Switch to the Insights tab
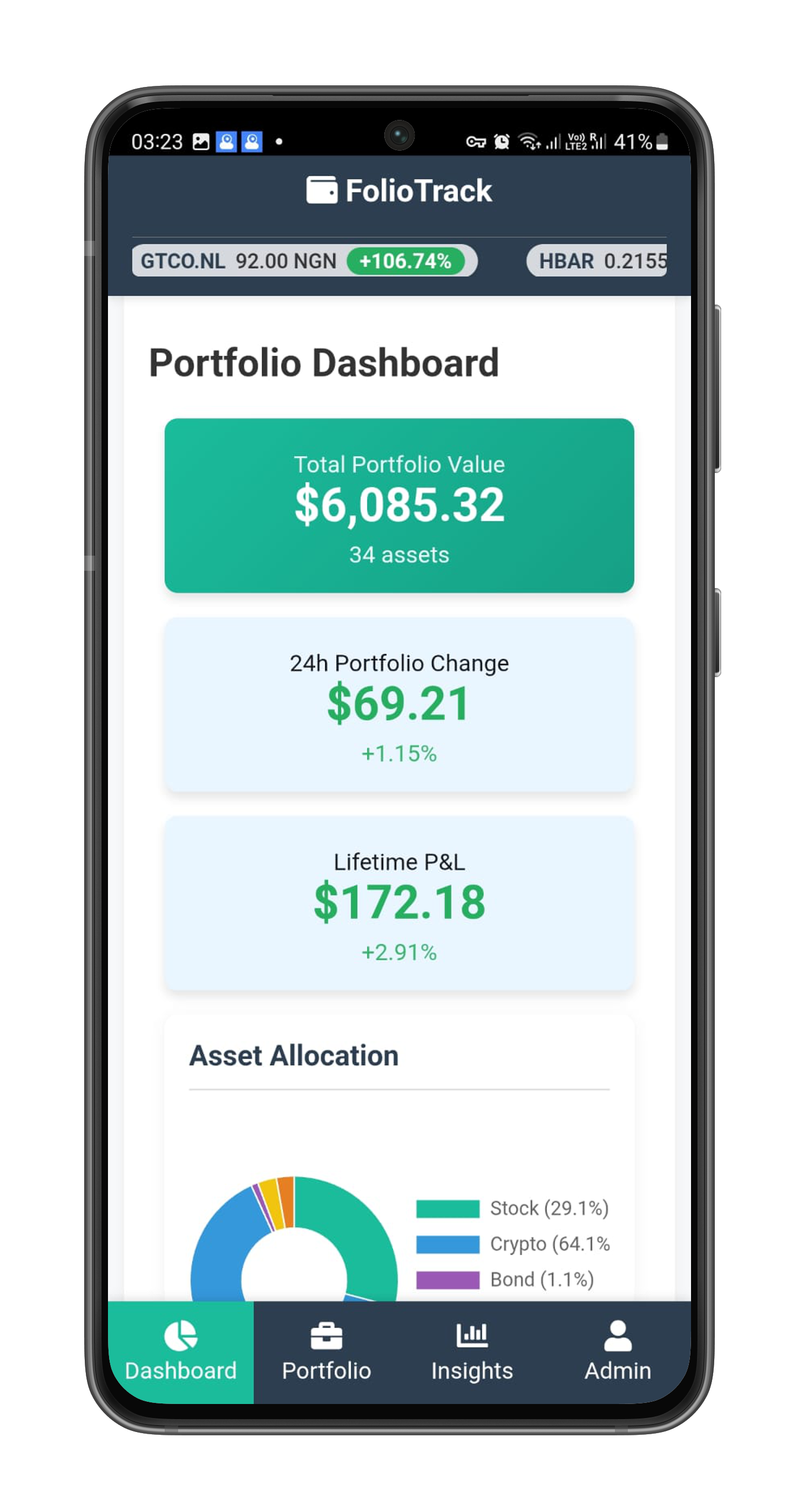Viewport: 799px width, 1512px height. click(472, 1352)
